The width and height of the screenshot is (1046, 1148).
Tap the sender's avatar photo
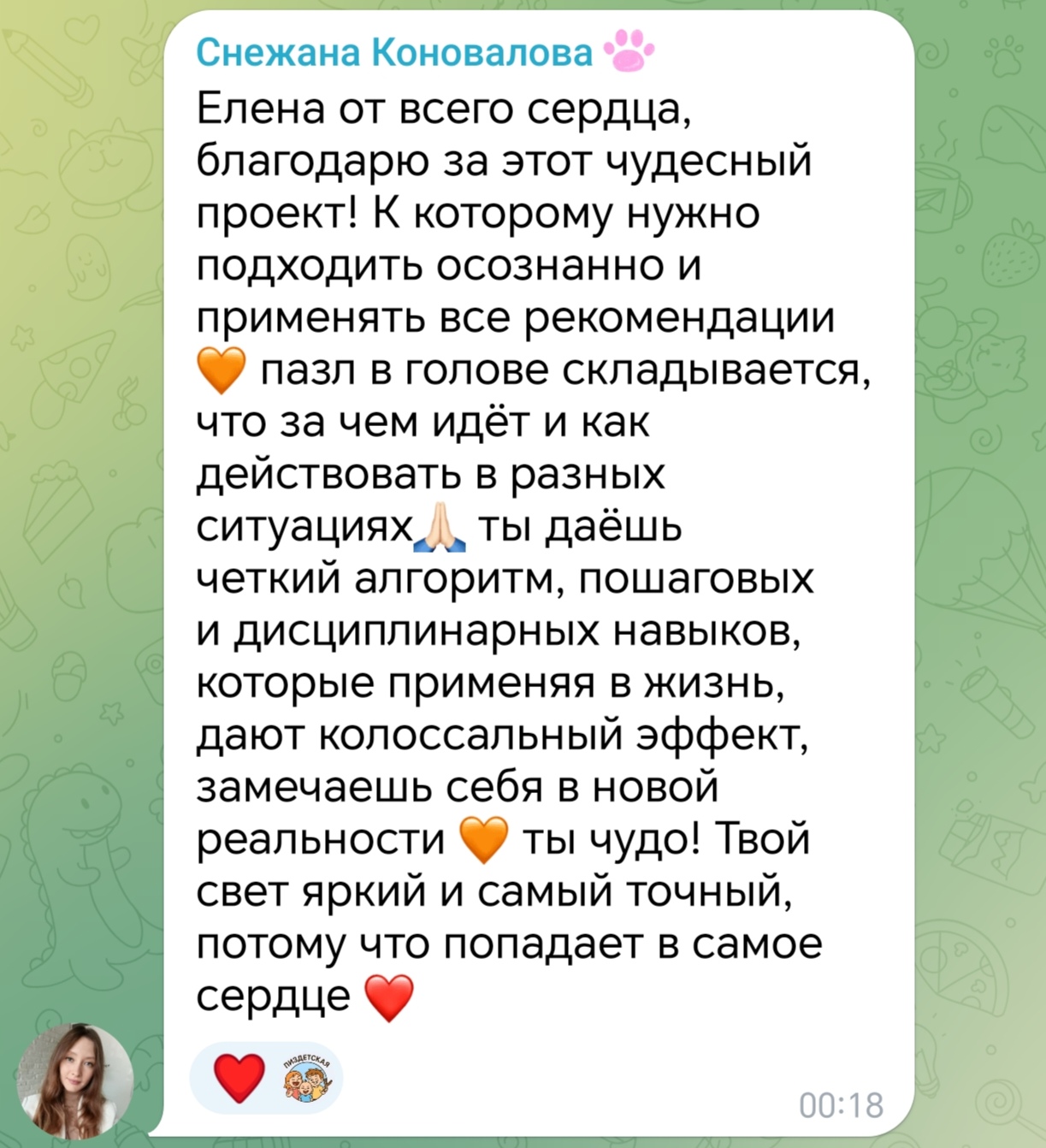[74, 1081]
